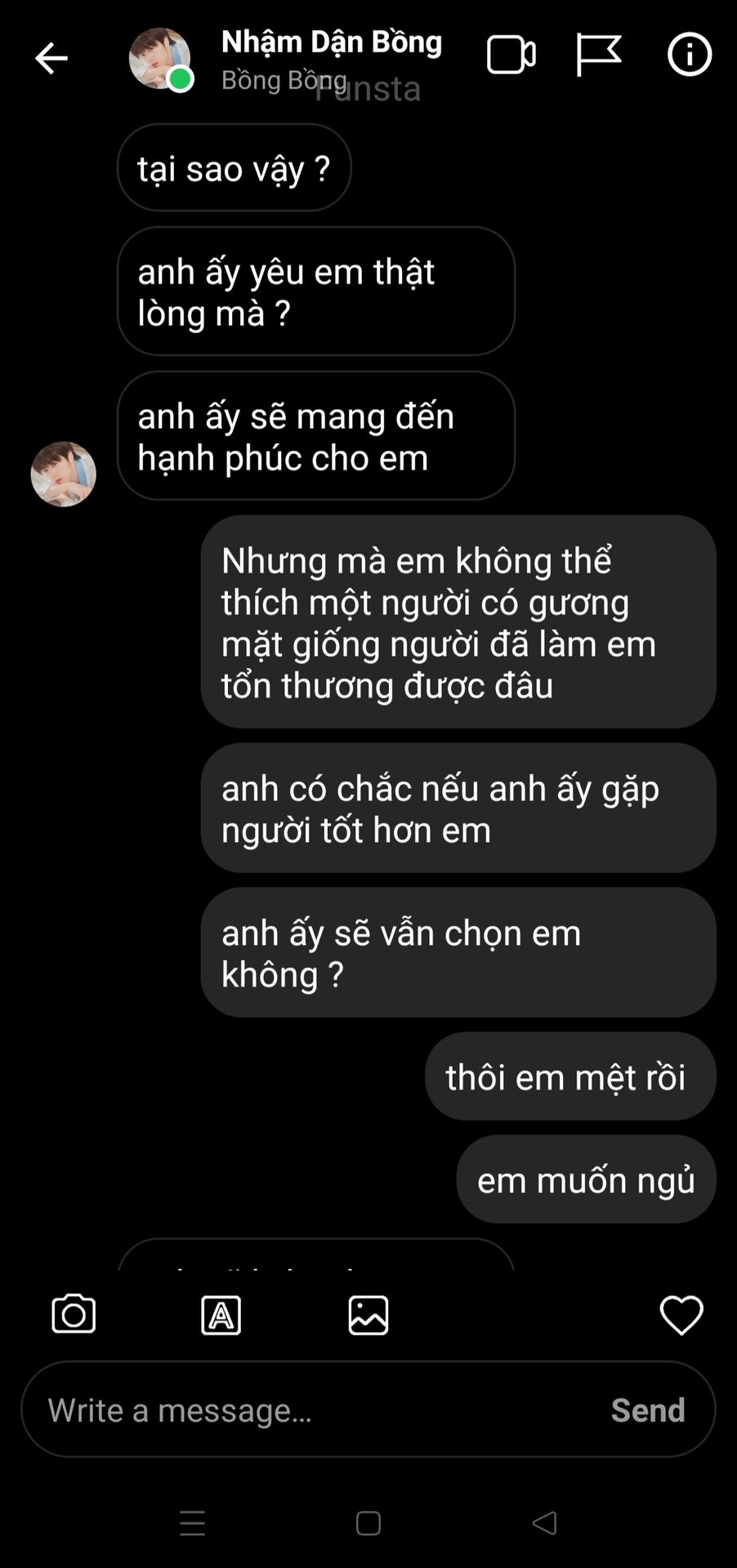This screenshot has height=1568, width=737.
Task: Open the gallery image picker
Action: click(368, 1315)
